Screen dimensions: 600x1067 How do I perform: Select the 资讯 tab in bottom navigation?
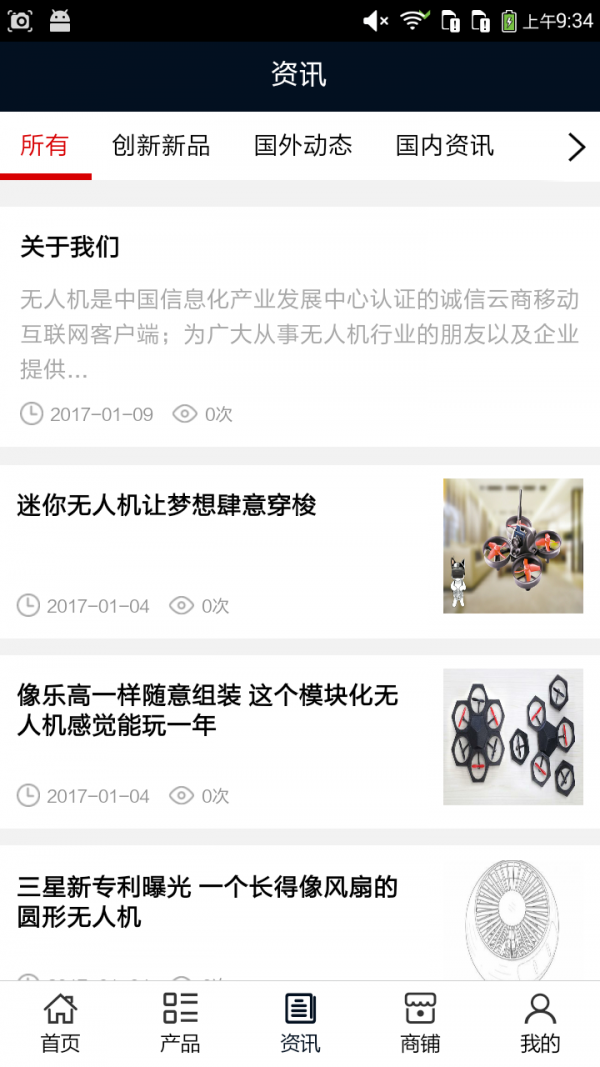coord(300,1023)
